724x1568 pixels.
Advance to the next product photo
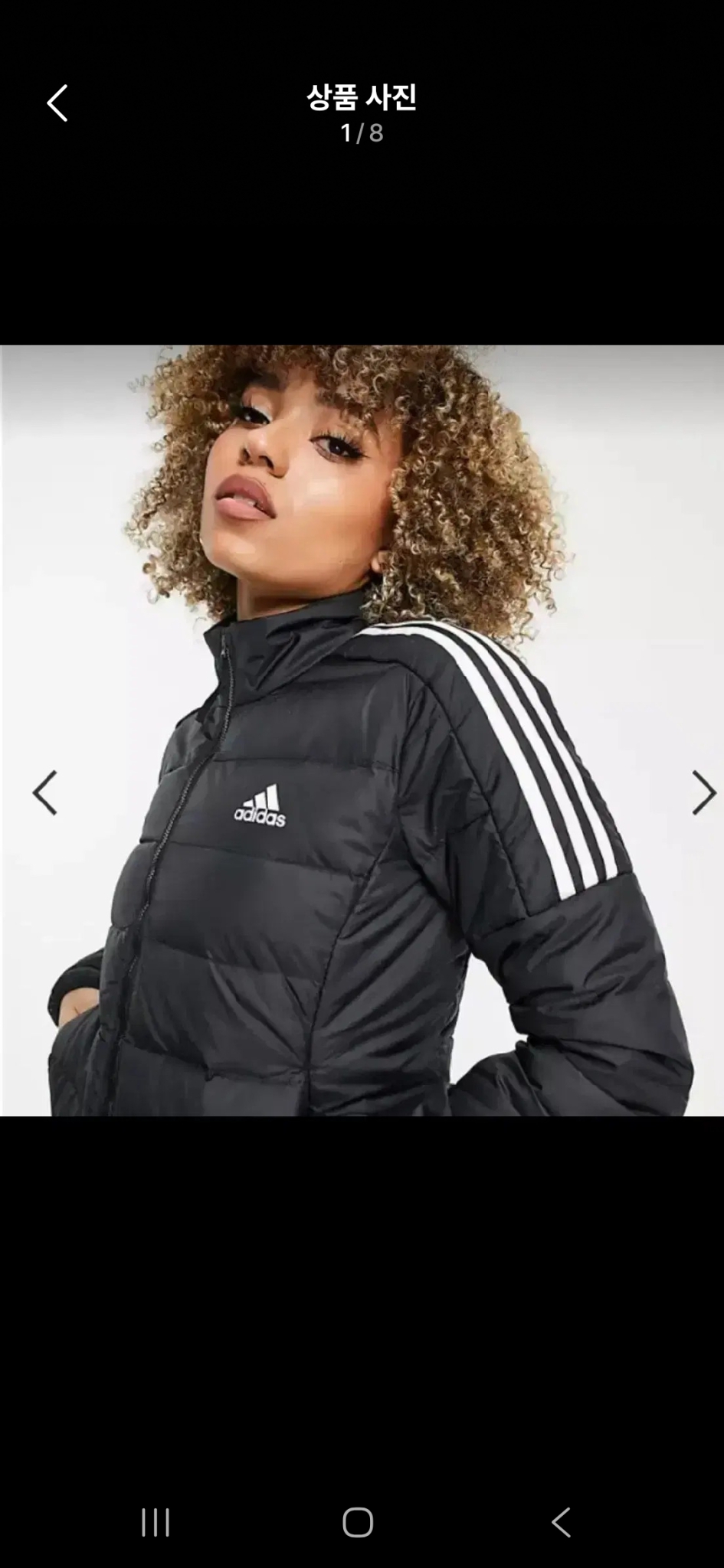click(703, 792)
